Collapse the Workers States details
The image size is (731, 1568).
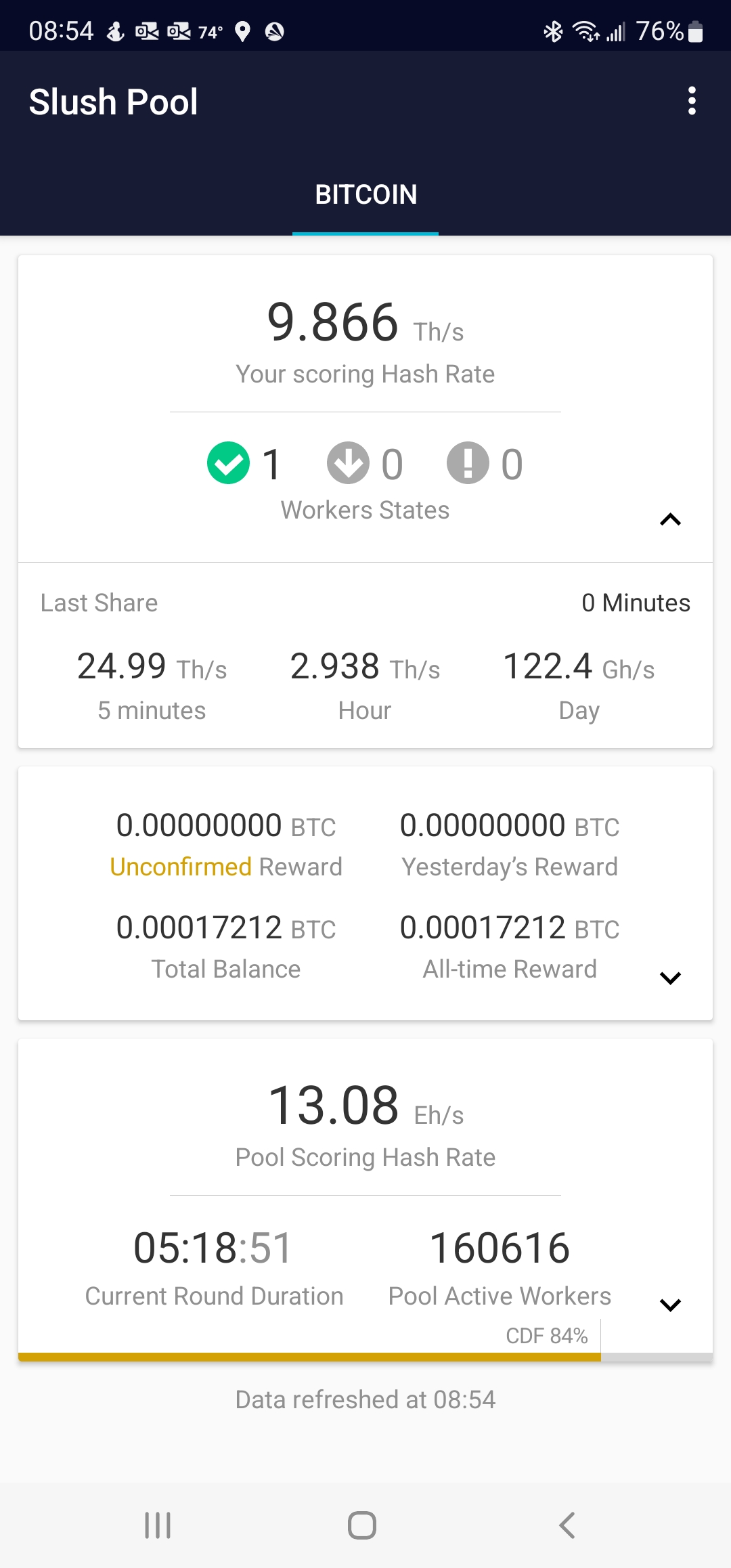[670, 520]
